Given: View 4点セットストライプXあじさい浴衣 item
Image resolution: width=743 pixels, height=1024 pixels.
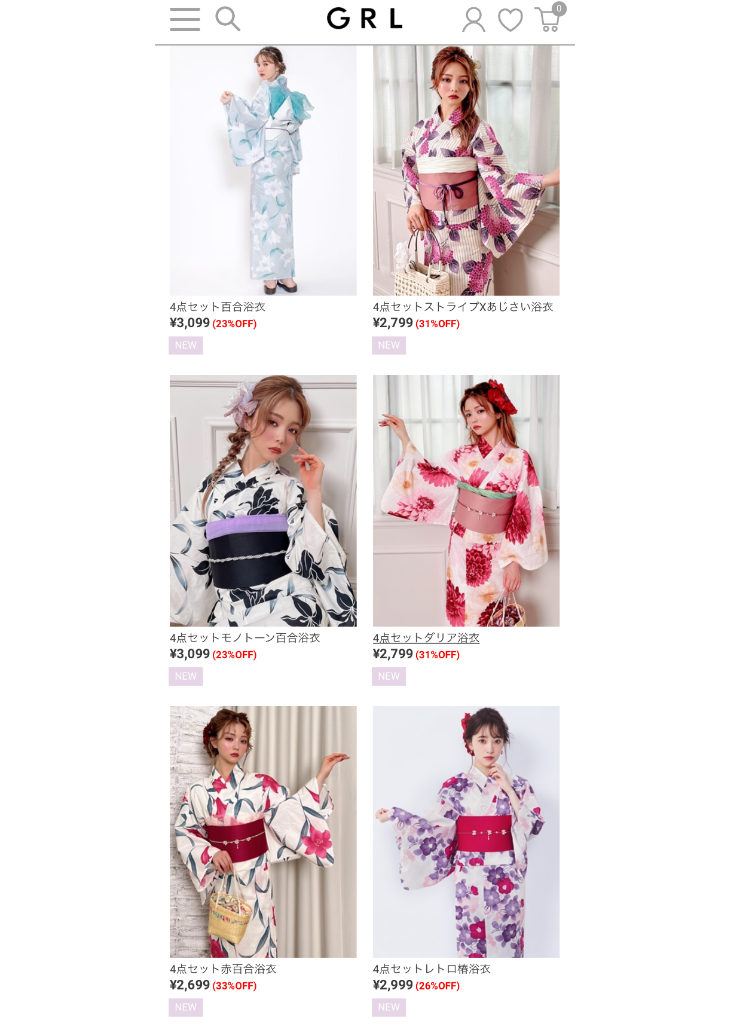Looking at the screenshot, I should click(x=466, y=170).
